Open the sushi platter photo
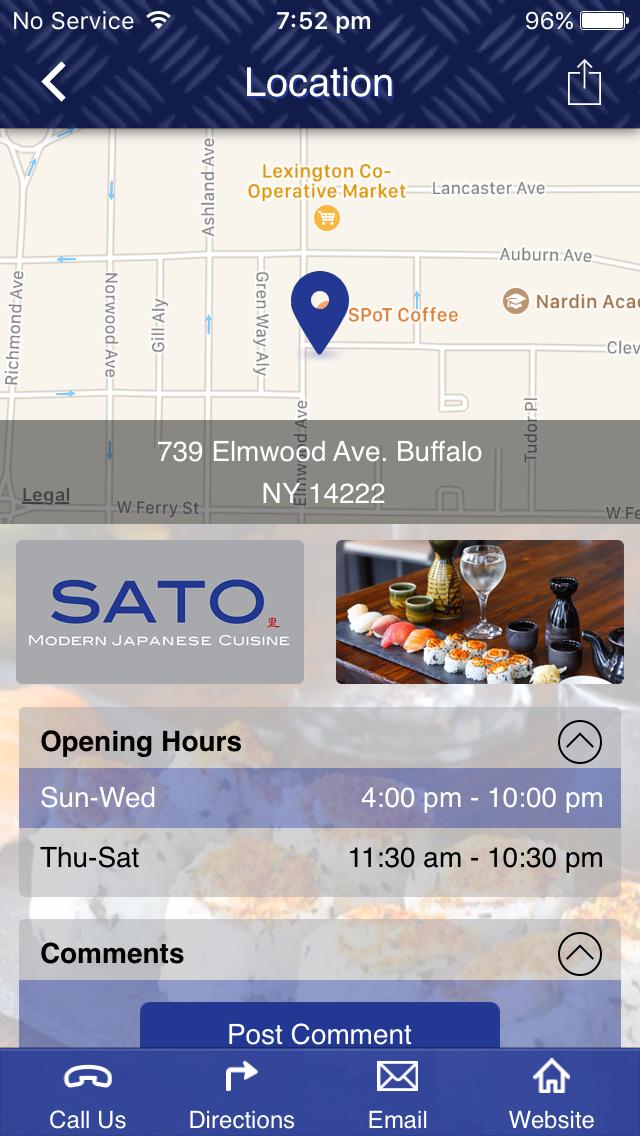Screen dimensions: 640x1136 [x=479, y=612]
